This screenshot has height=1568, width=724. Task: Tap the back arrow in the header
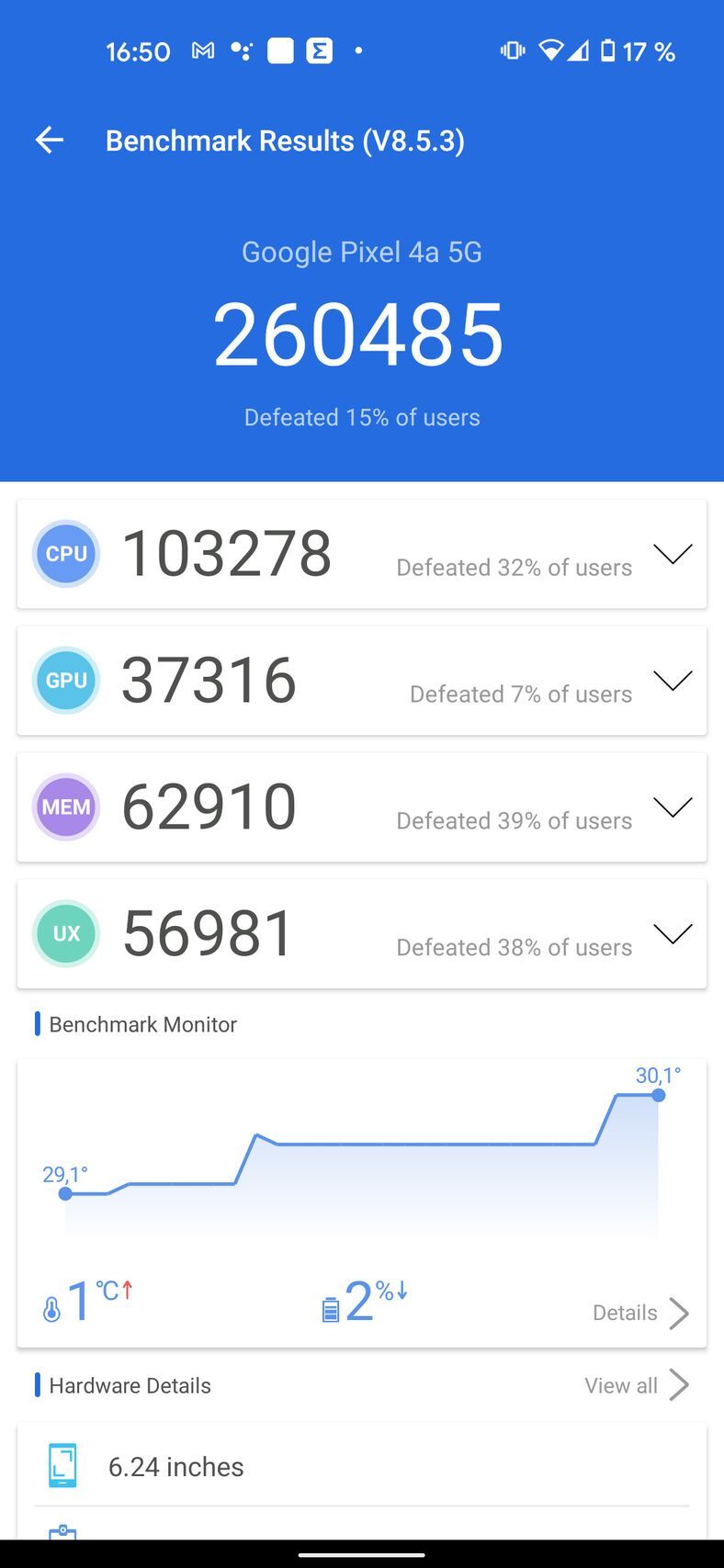49,140
